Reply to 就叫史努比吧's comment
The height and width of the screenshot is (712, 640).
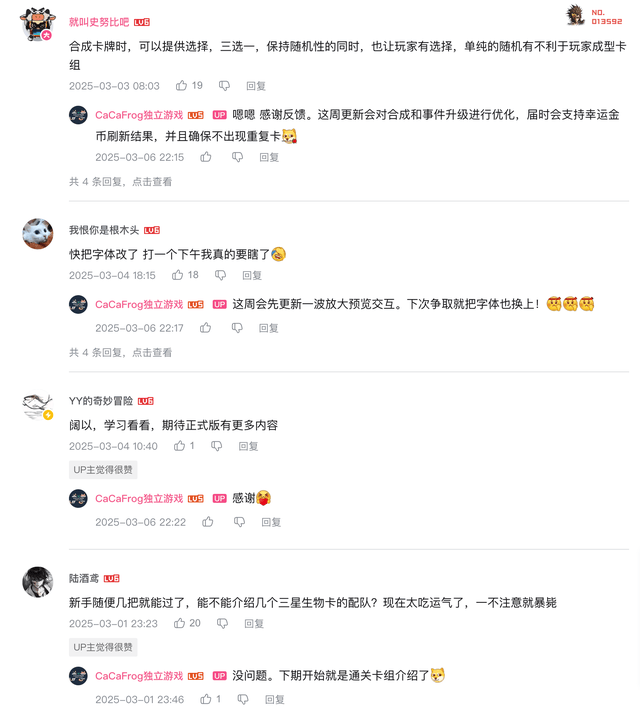(x=256, y=87)
